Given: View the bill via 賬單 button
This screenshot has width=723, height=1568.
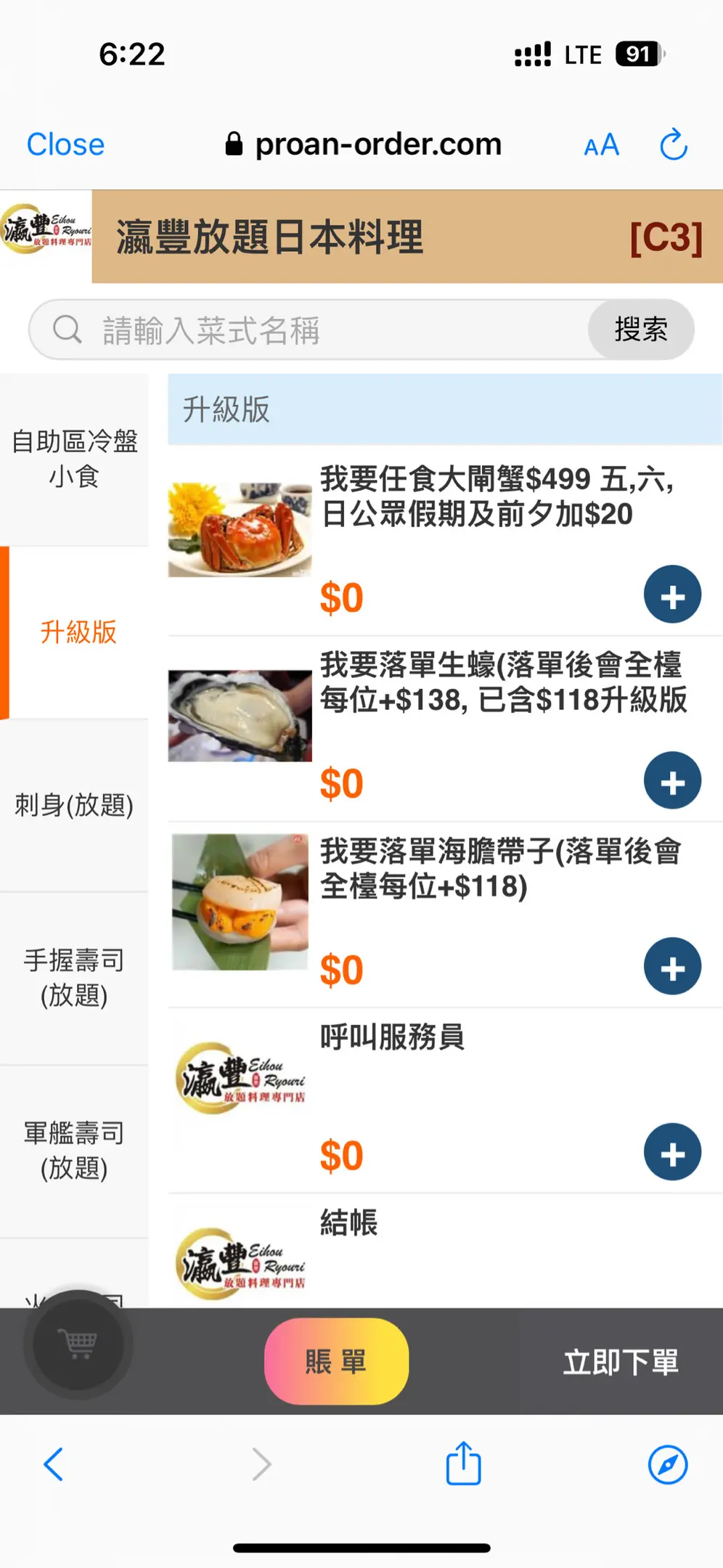Looking at the screenshot, I should click(336, 1361).
